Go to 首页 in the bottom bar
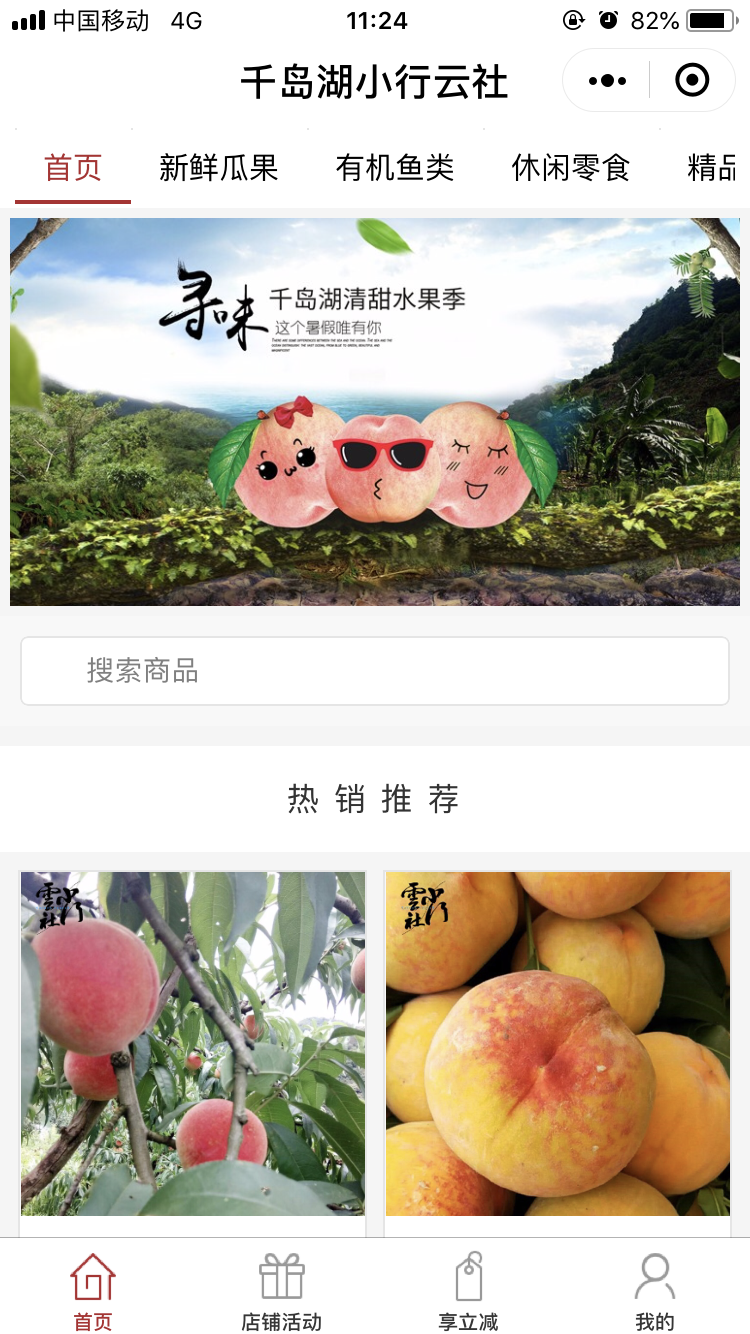This screenshot has height=1334, width=750. tap(93, 1291)
